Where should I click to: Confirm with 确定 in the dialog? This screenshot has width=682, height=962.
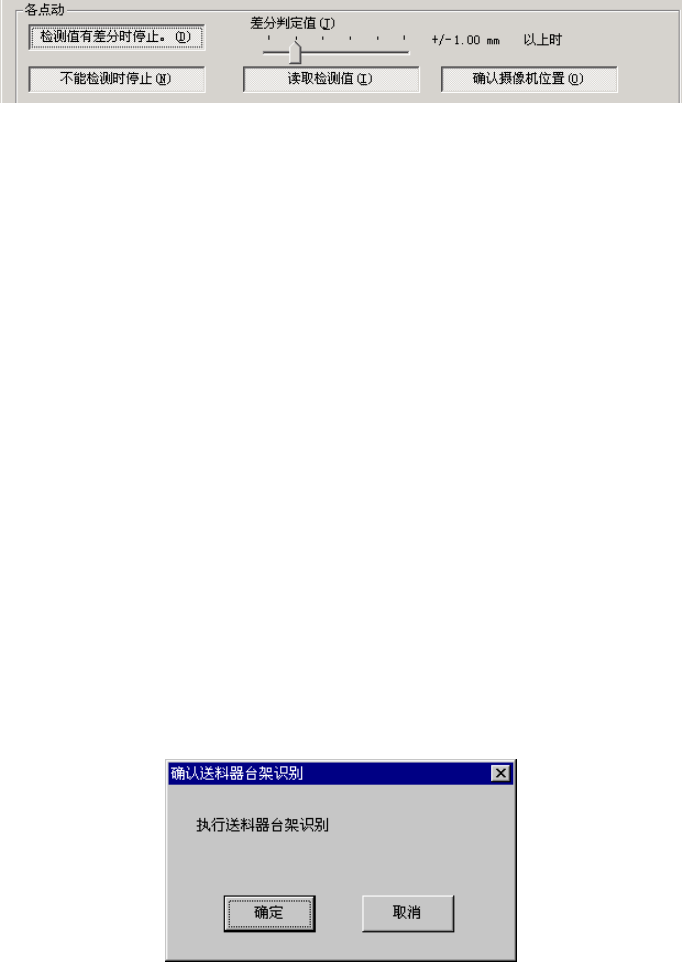click(269, 913)
